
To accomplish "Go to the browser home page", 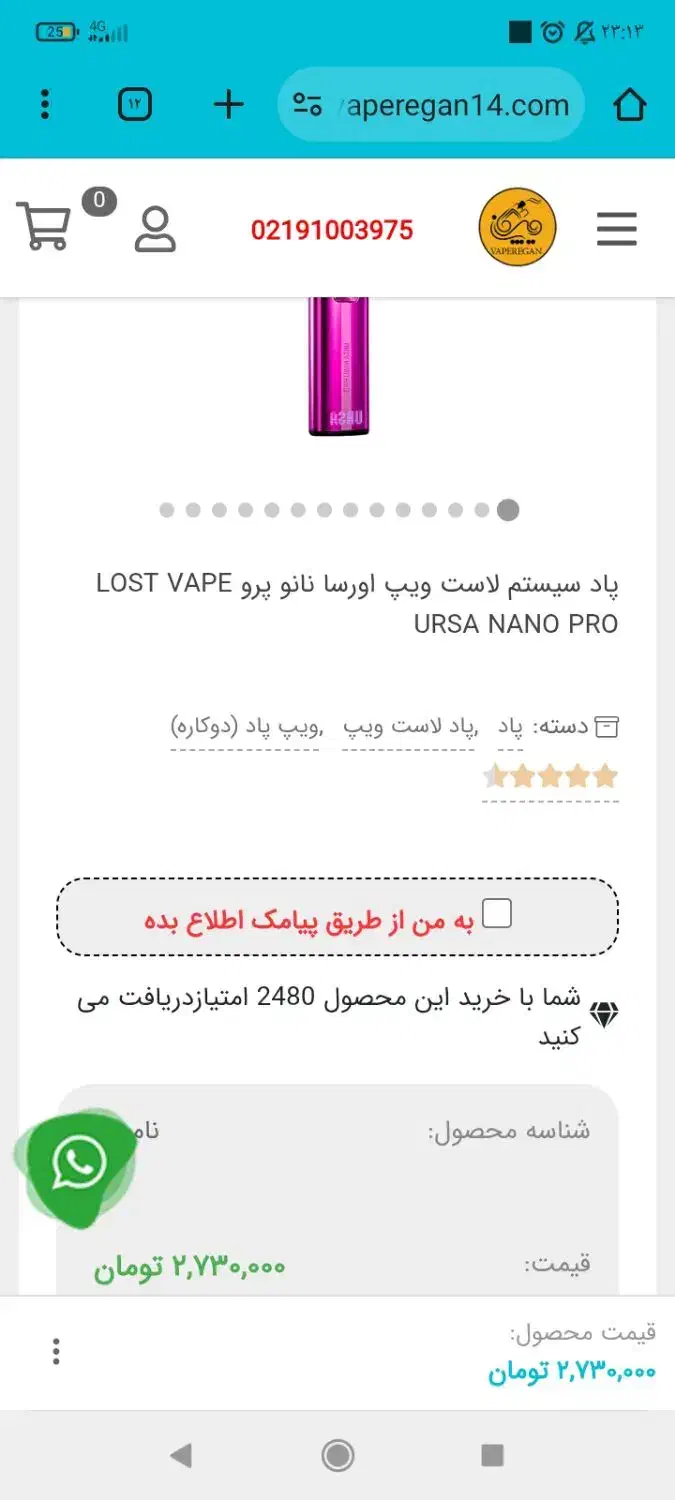I will click(x=630, y=104).
